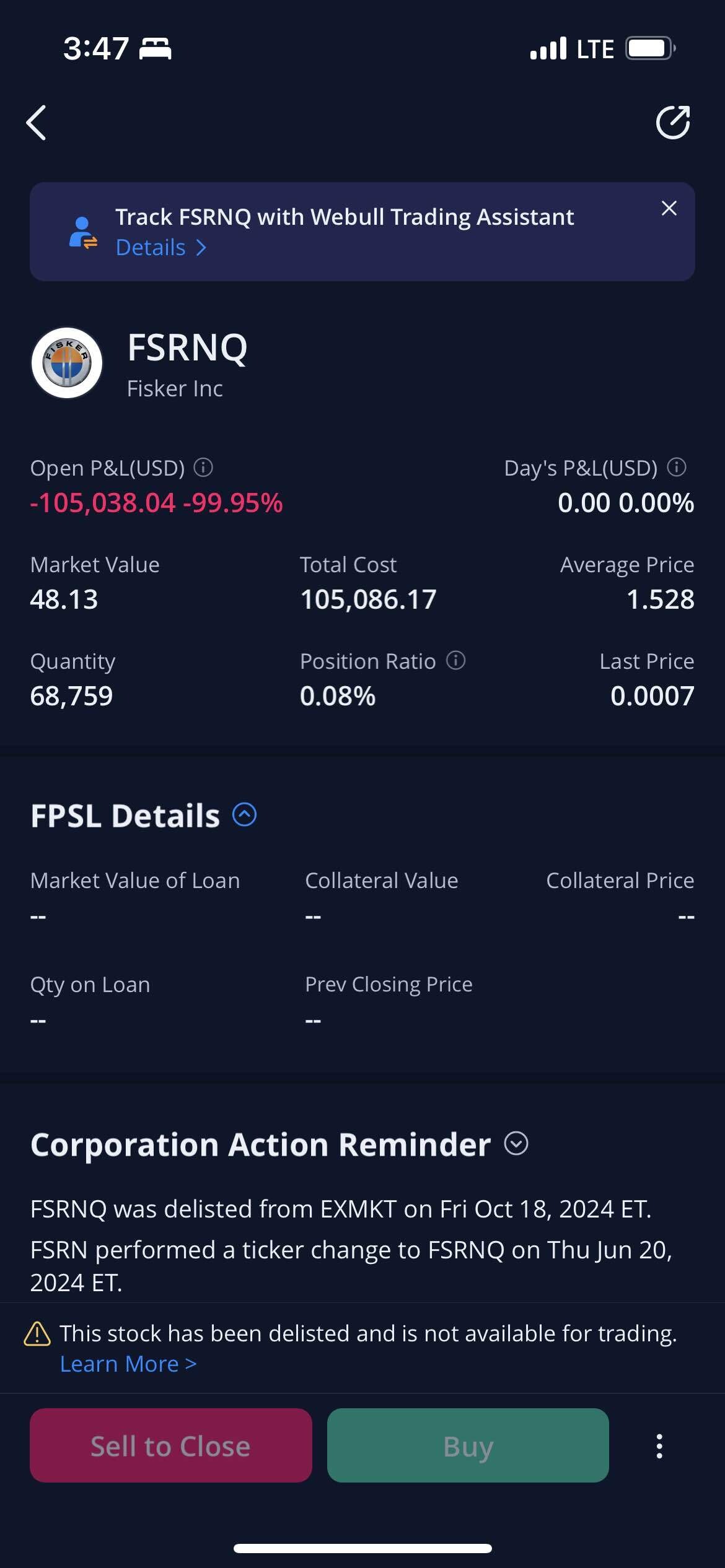The height and width of the screenshot is (1568, 725).
Task: Open the Open P&L info tooltip
Action: point(203,468)
